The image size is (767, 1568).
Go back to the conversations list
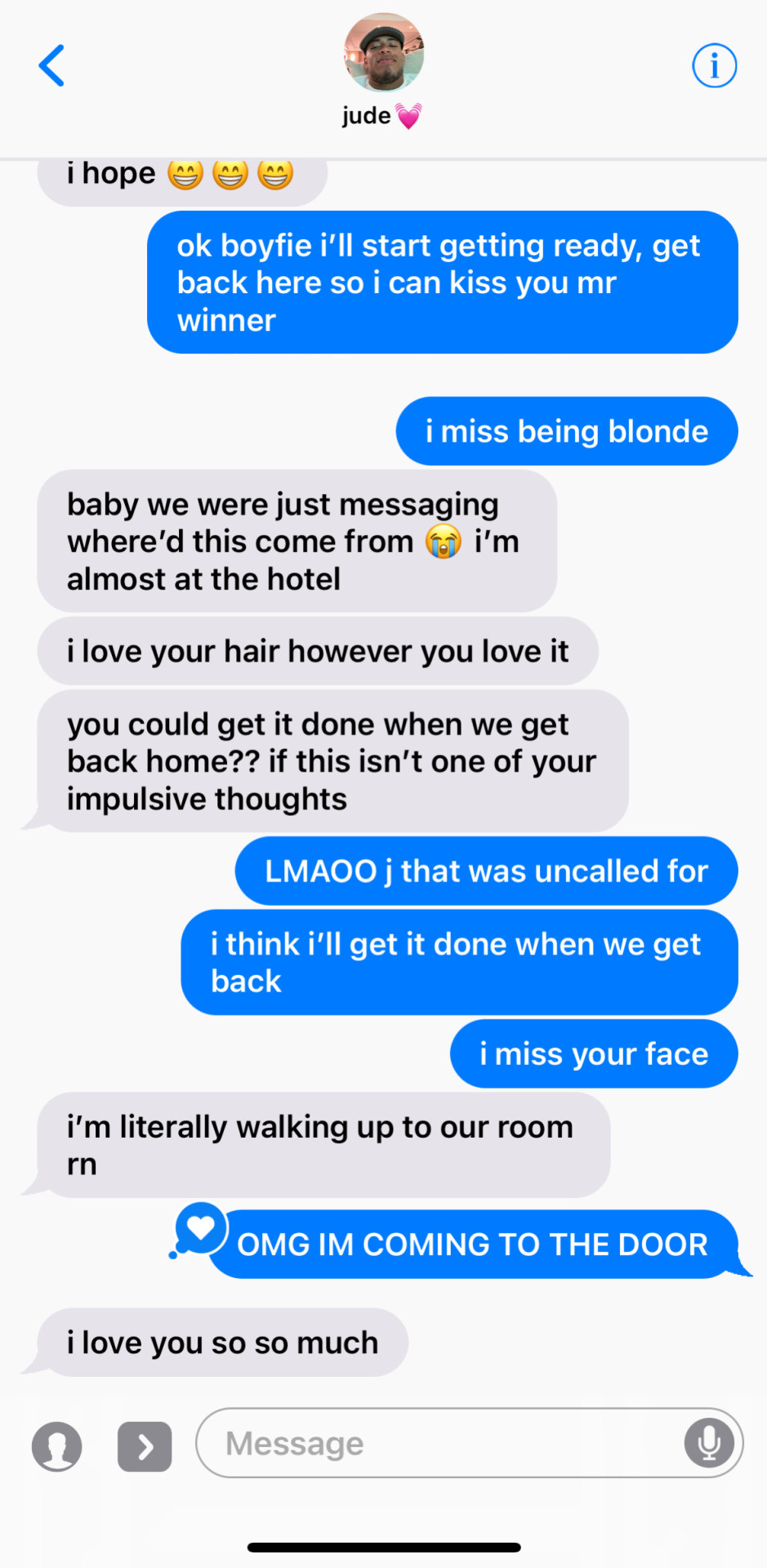tap(51, 65)
